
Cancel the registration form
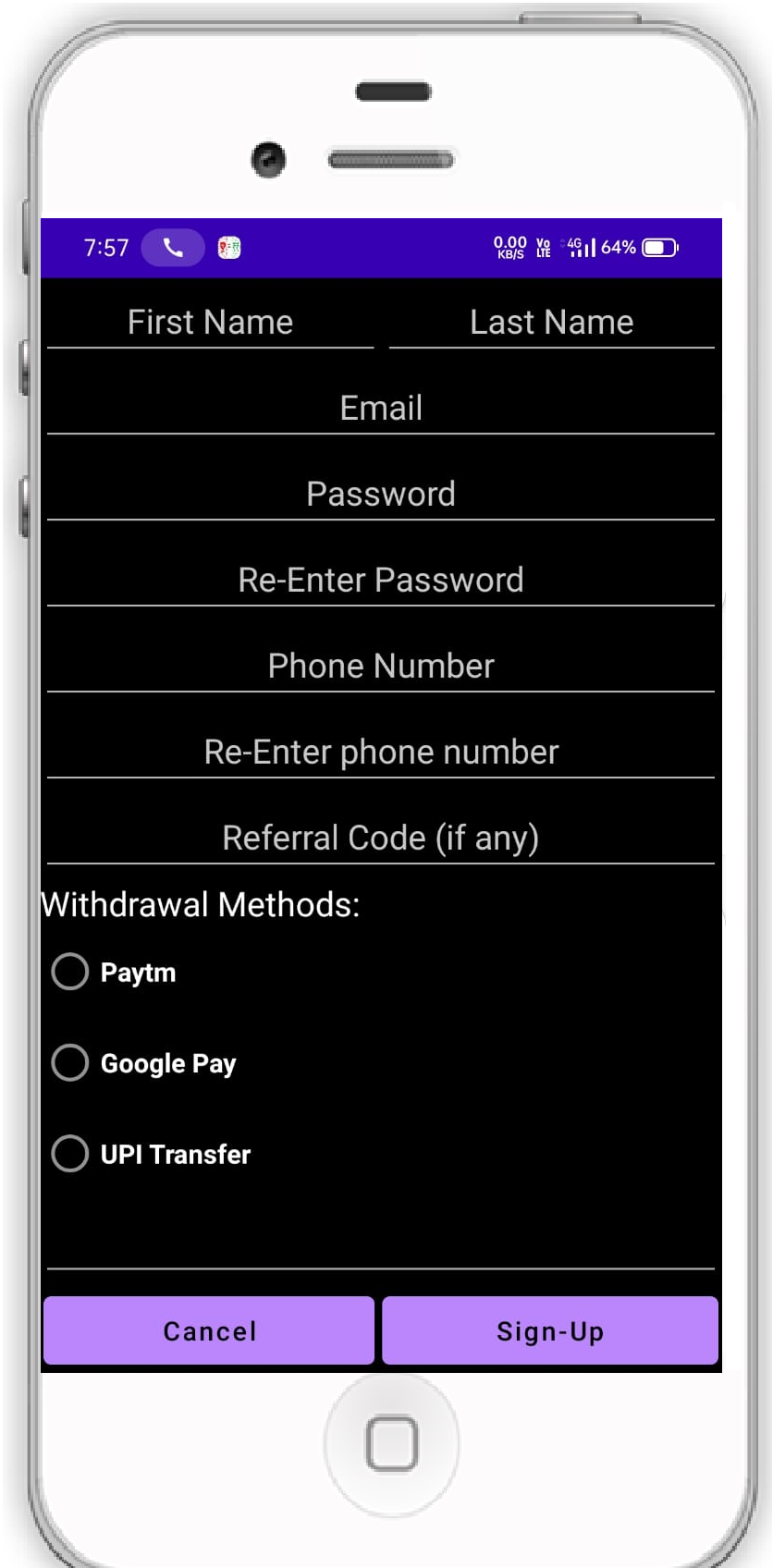click(209, 1330)
